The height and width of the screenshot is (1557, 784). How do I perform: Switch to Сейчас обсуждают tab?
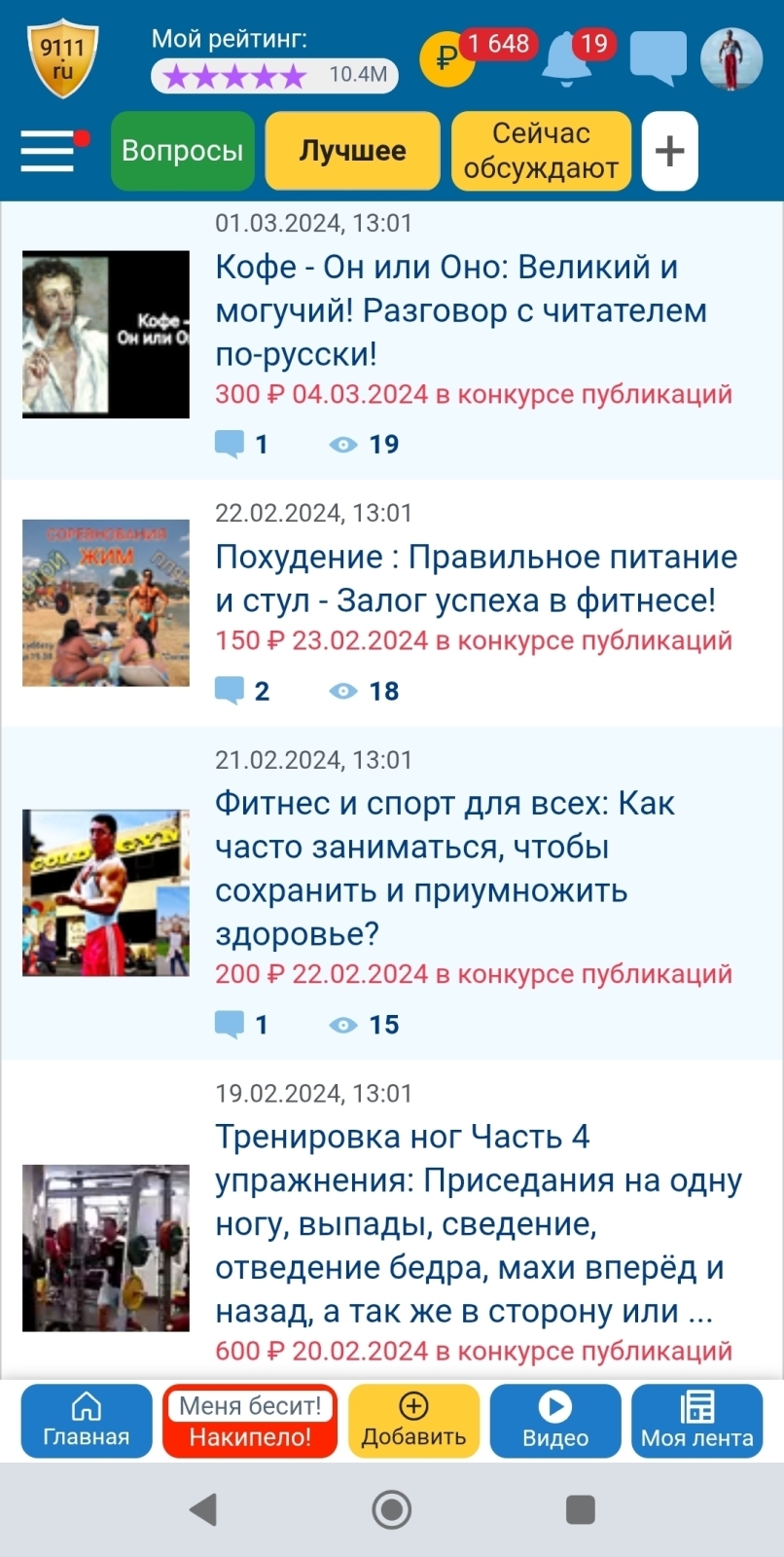541,151
